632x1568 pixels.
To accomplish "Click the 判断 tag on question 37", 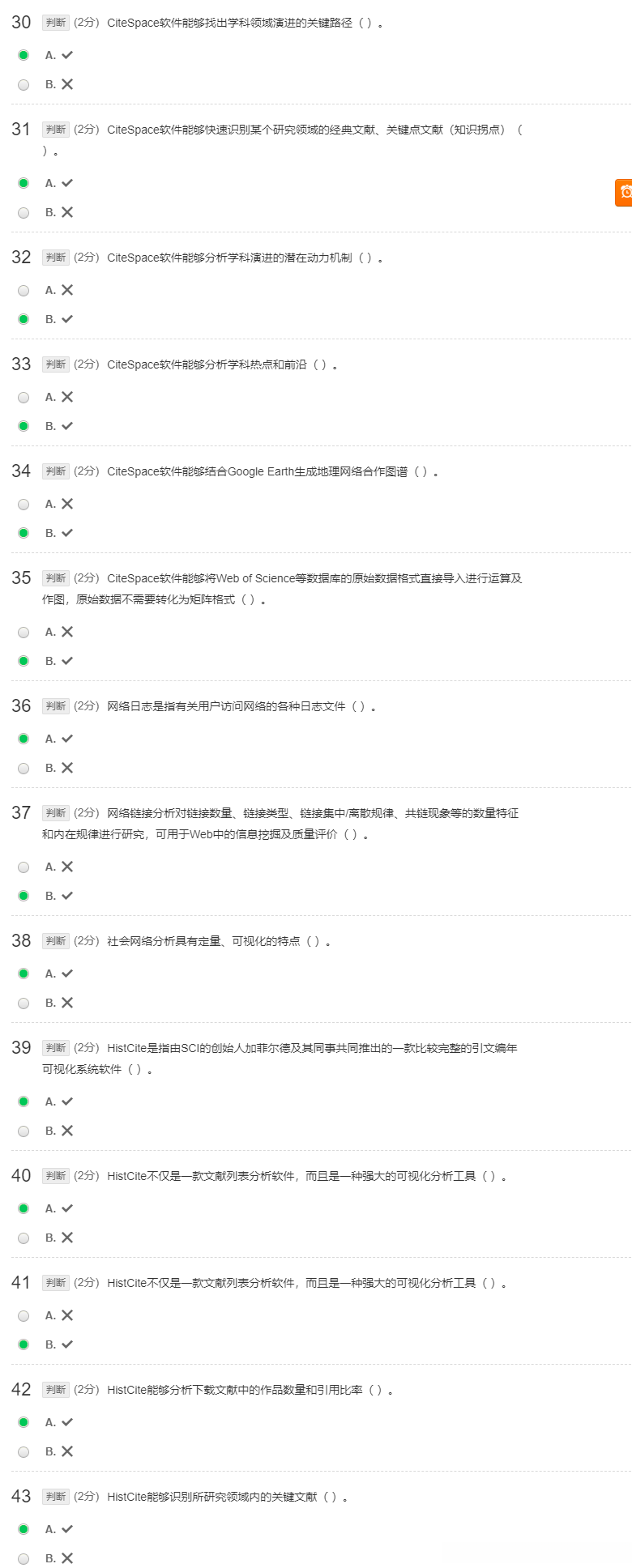I will pyautogui.click(x=54, y=813).
